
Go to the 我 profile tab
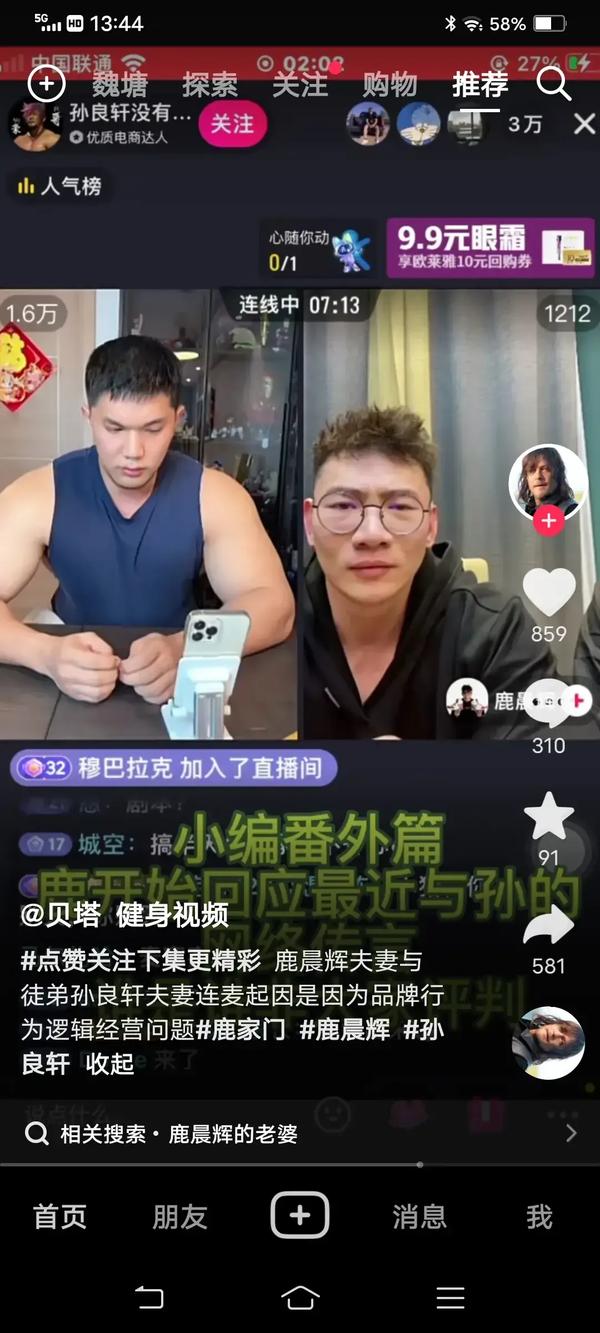[x=539, y=1216]
